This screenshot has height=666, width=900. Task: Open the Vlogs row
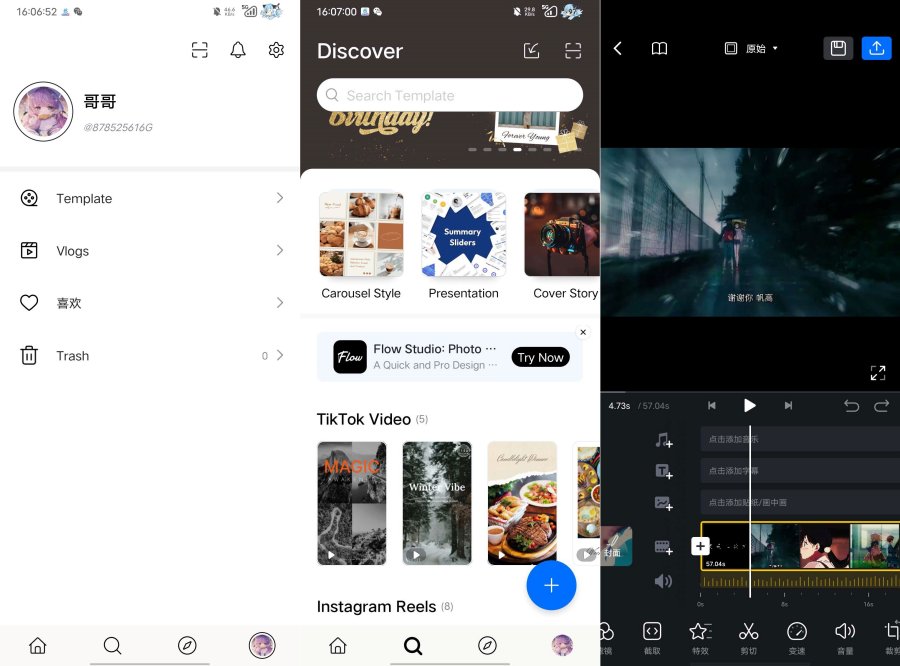point(150,251)
